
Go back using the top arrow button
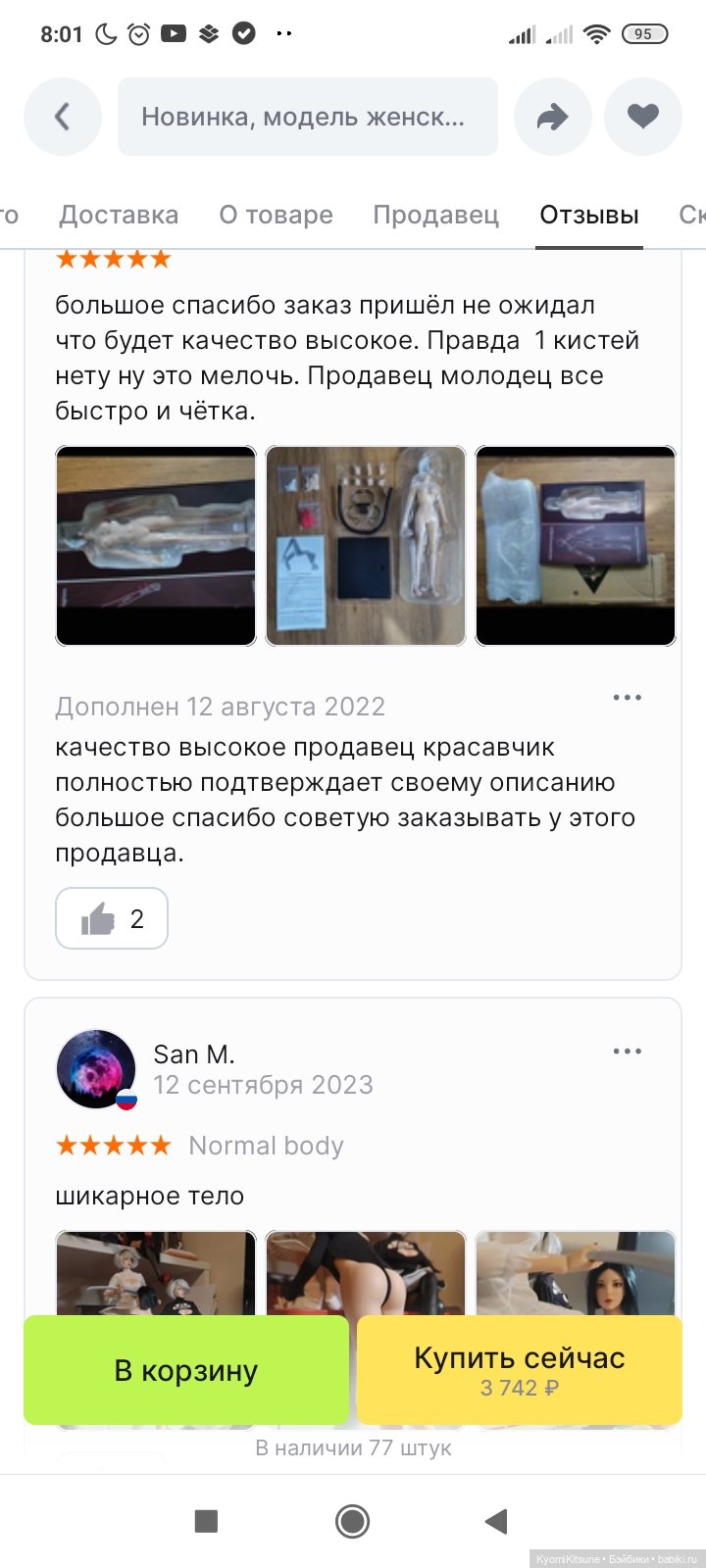(x=63, y=118)
